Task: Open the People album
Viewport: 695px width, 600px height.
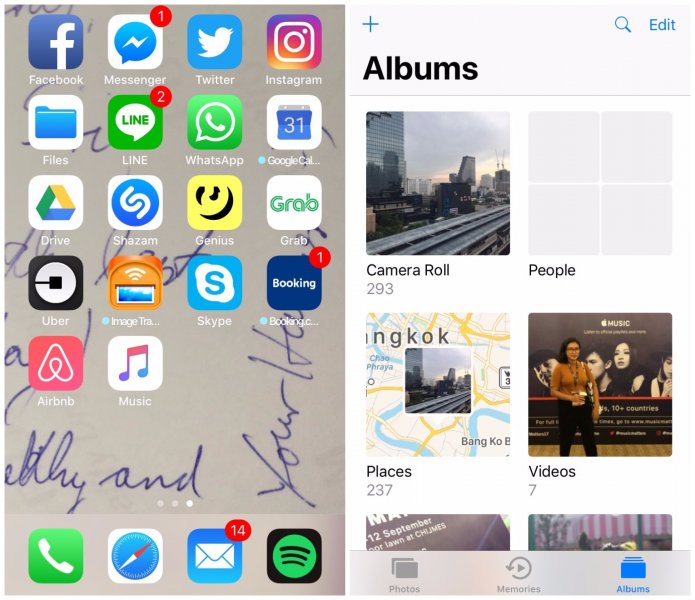Action: click(600, 183)
